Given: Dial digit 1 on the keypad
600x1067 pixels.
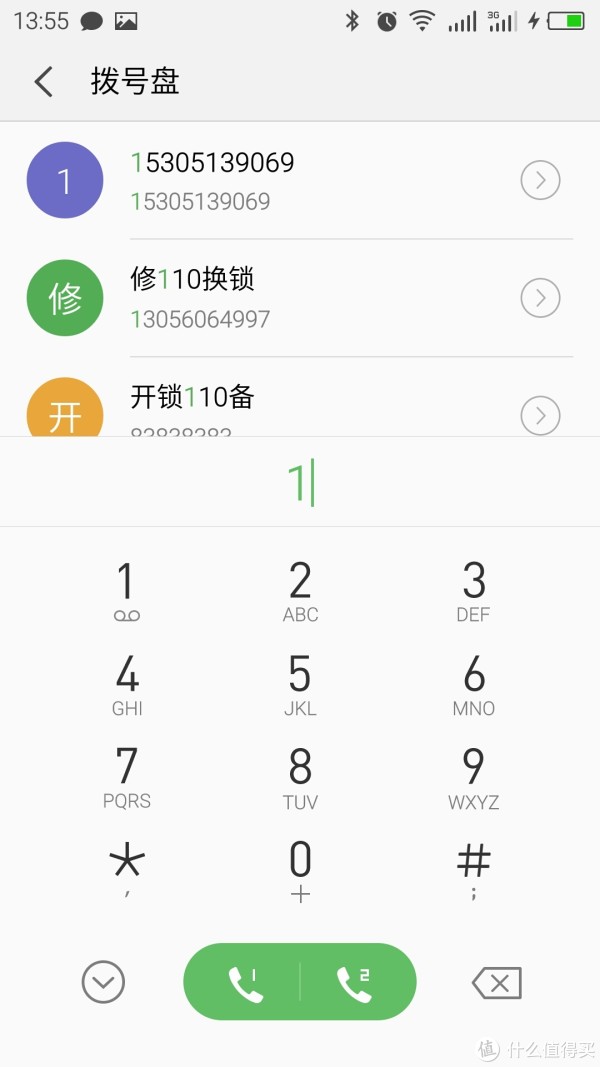Looking at the screenshot, I should click(127, 591).
